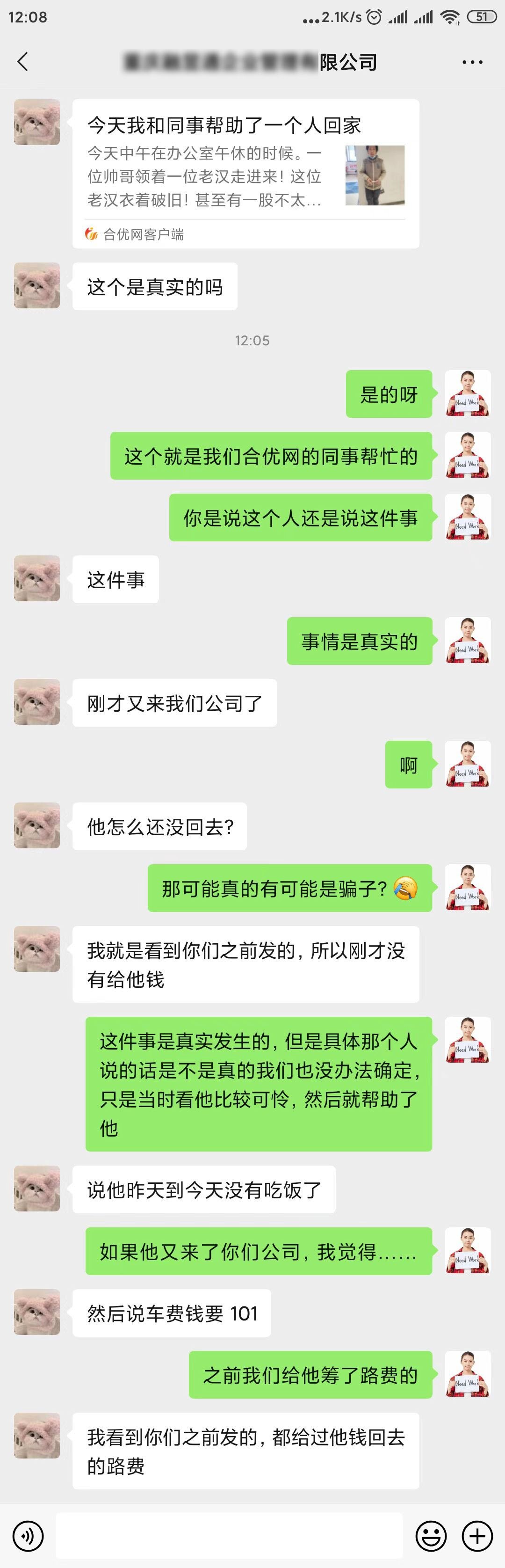The height and width of the screenshot is (1568, 505).
Task: Open shared article 今天我和同事帮助了一个人回家
Action: (245, 174)
